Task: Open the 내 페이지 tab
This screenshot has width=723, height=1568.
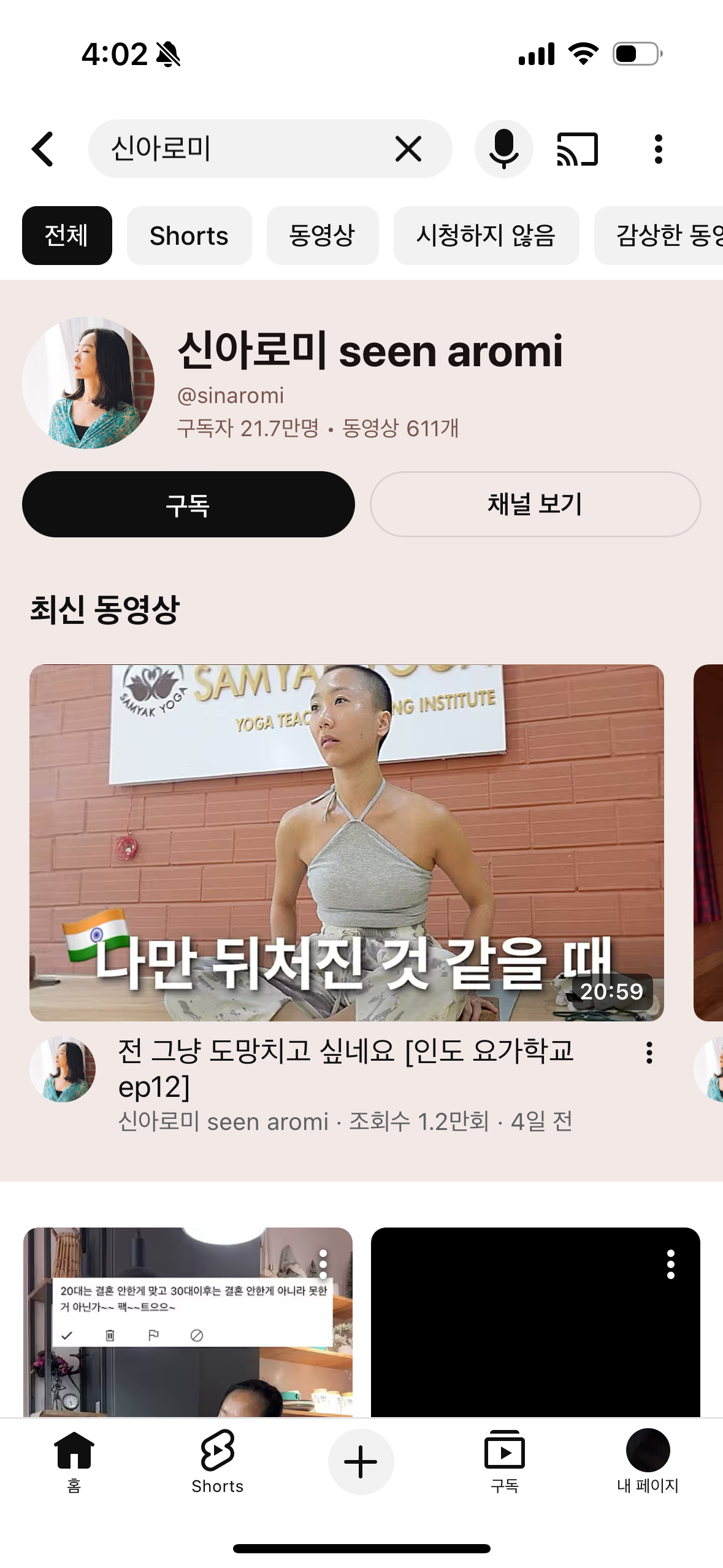Action: click(x=648, y=1460)
